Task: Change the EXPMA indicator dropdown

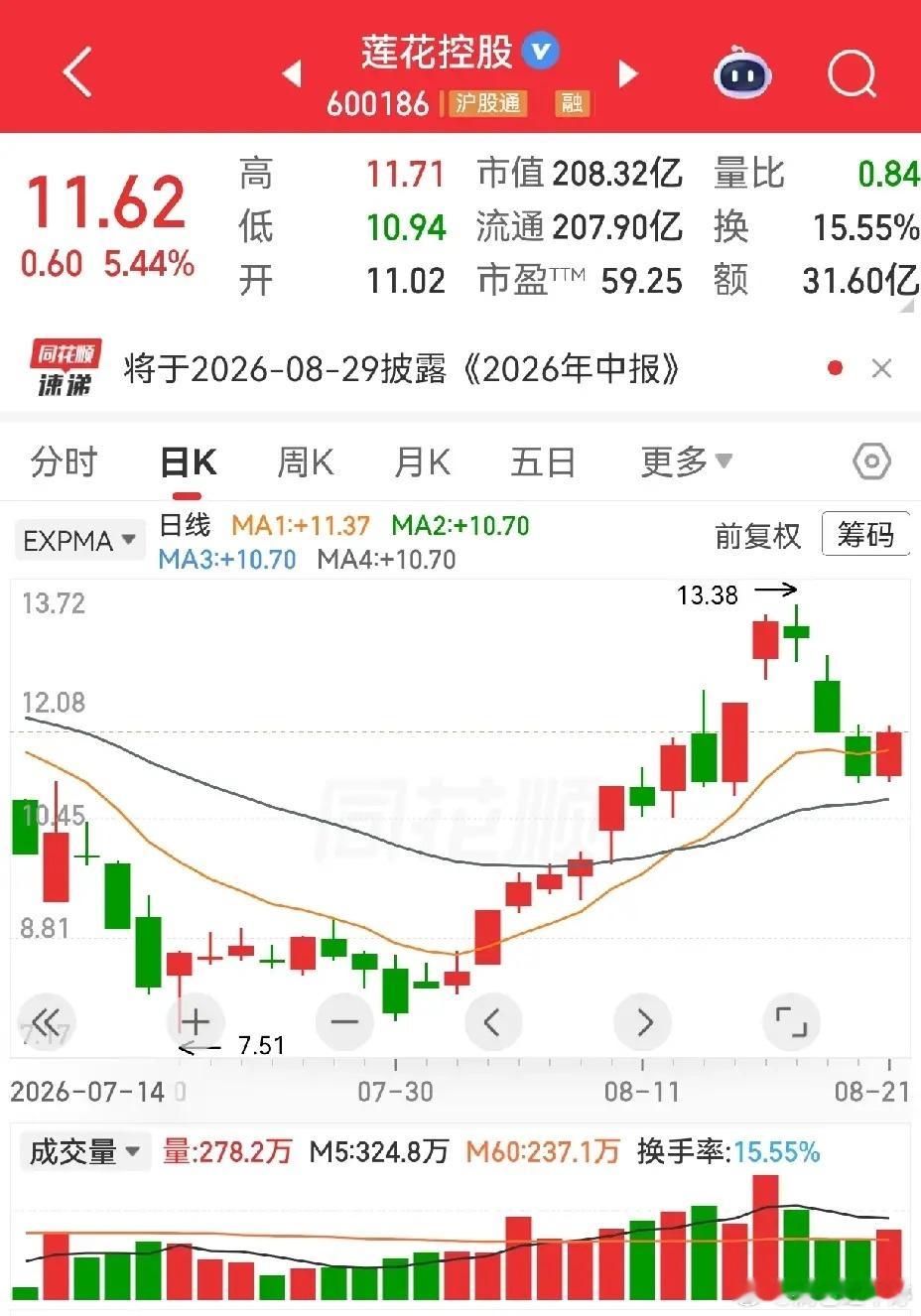Action: [79, 541]
